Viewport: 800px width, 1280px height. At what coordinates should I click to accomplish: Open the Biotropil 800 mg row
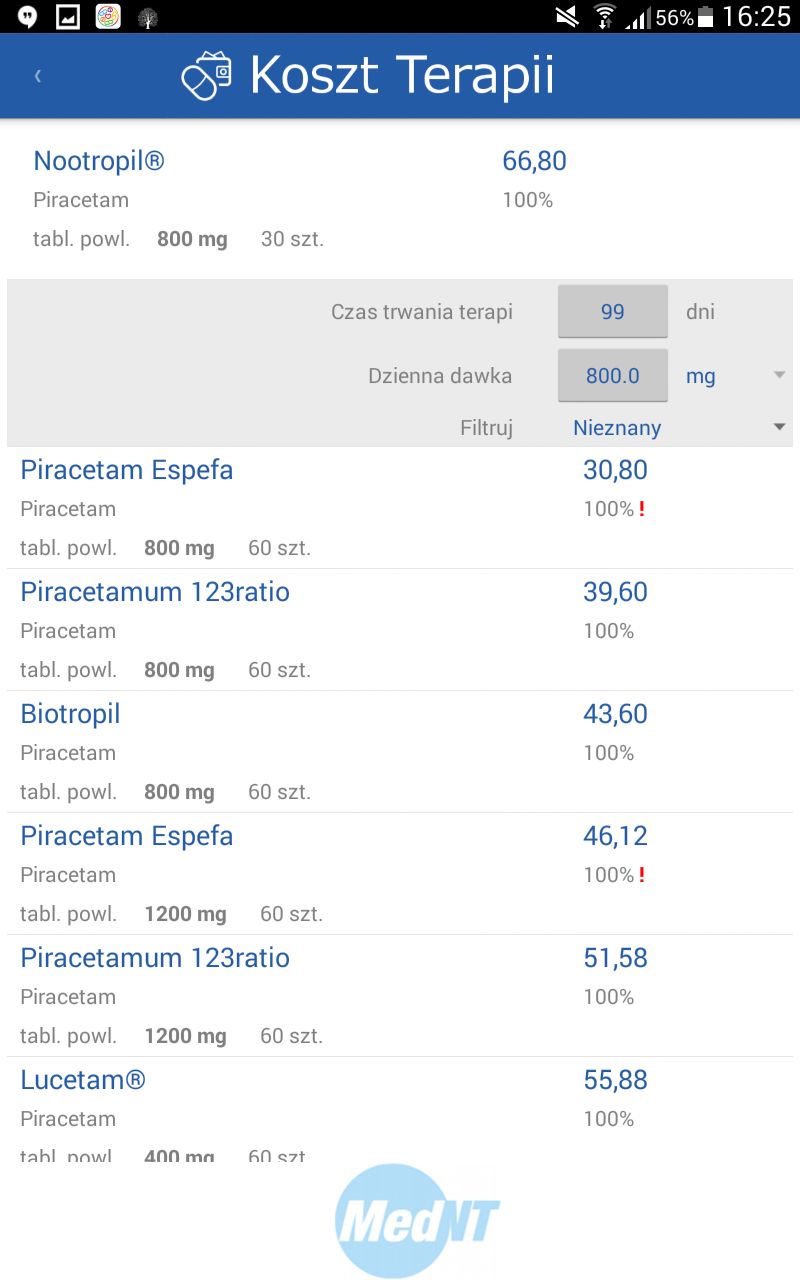(x=400, y=752)
